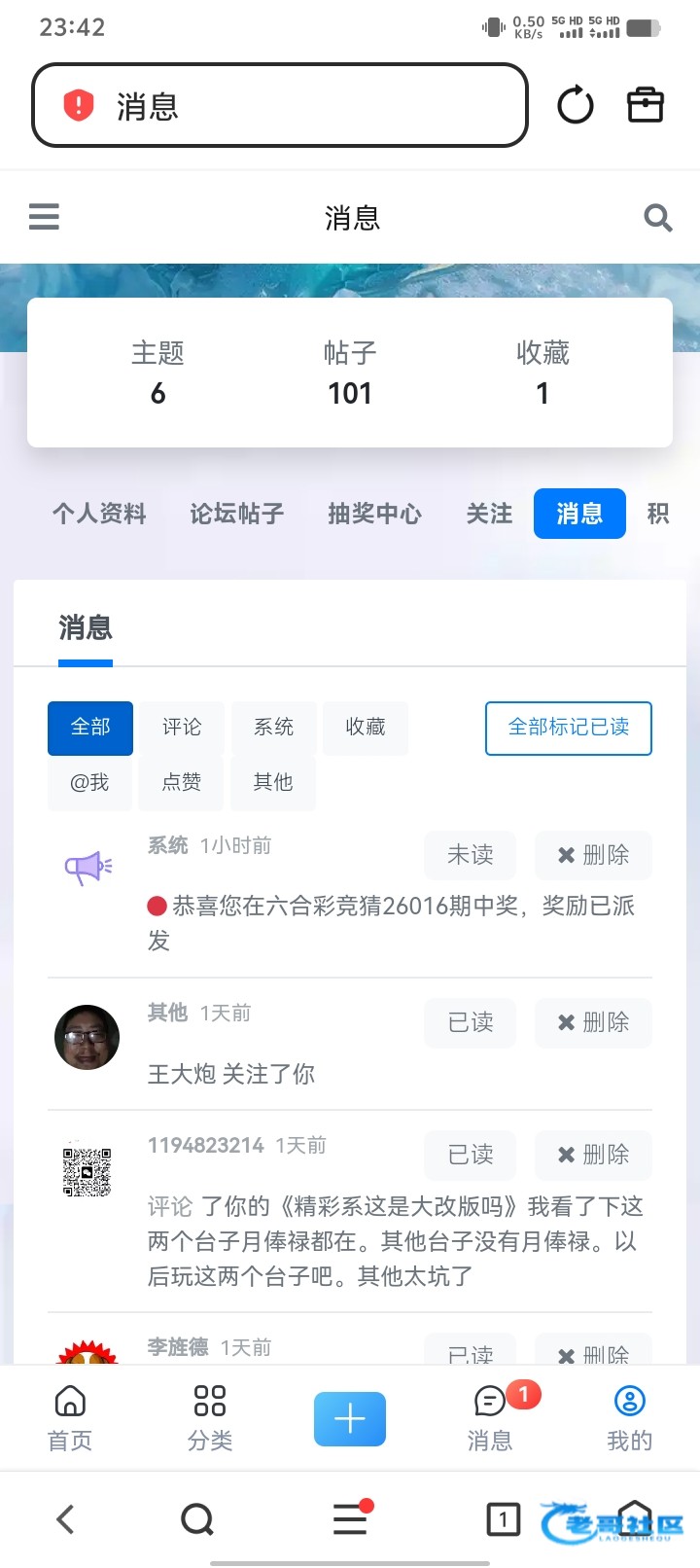Image resolution: width=700 pixels, height=1568 pixels.
Task: Open the 抽奖中心 tab
Action: [374, 514]
